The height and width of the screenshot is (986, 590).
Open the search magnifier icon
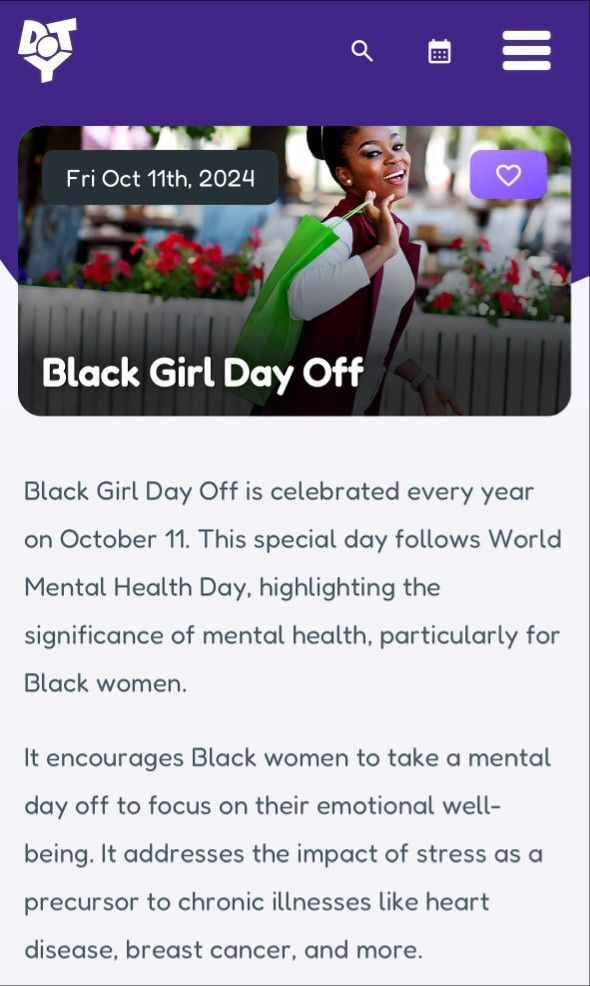pyautogui.click(x=362, y=51)
